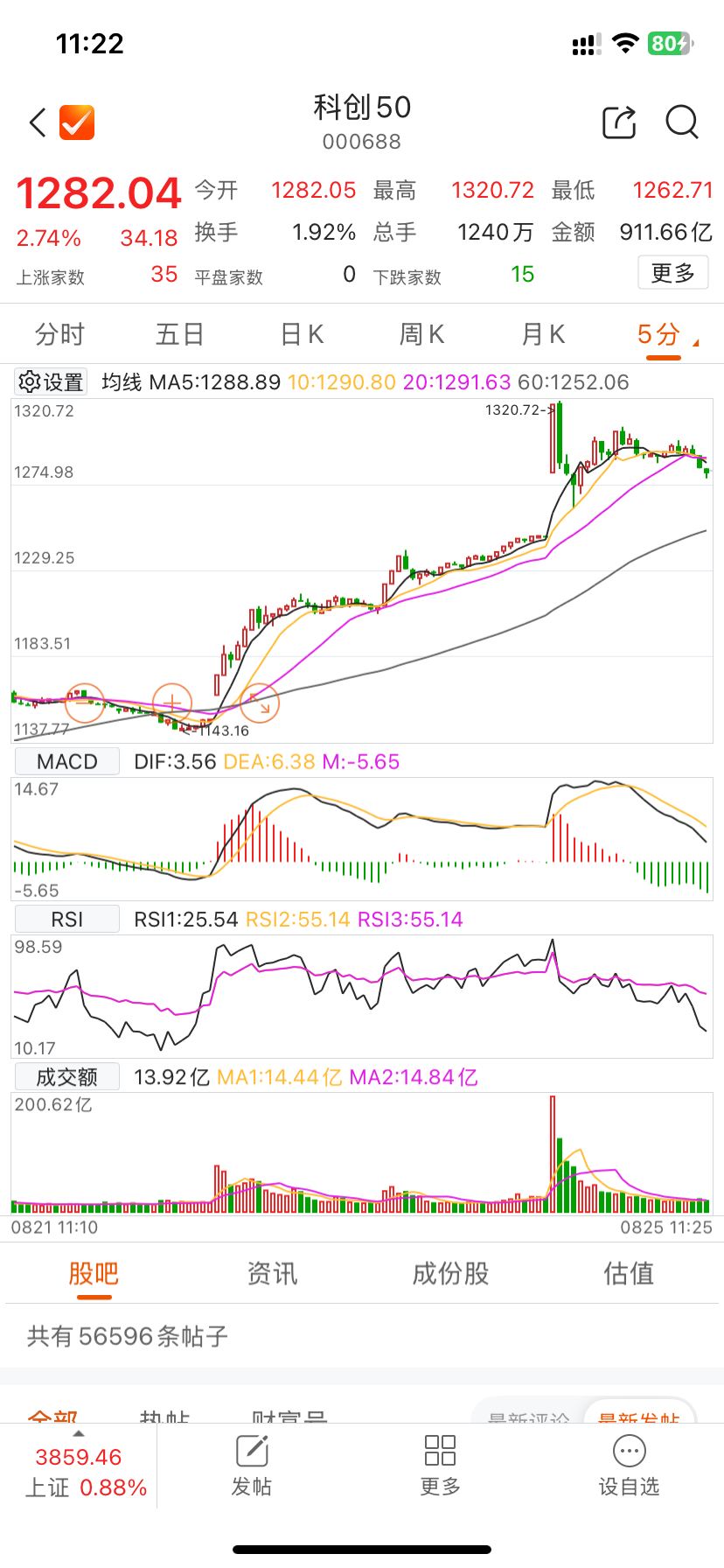
Task: Open the 成份股 tab
Action: [x=450, y=1274]
